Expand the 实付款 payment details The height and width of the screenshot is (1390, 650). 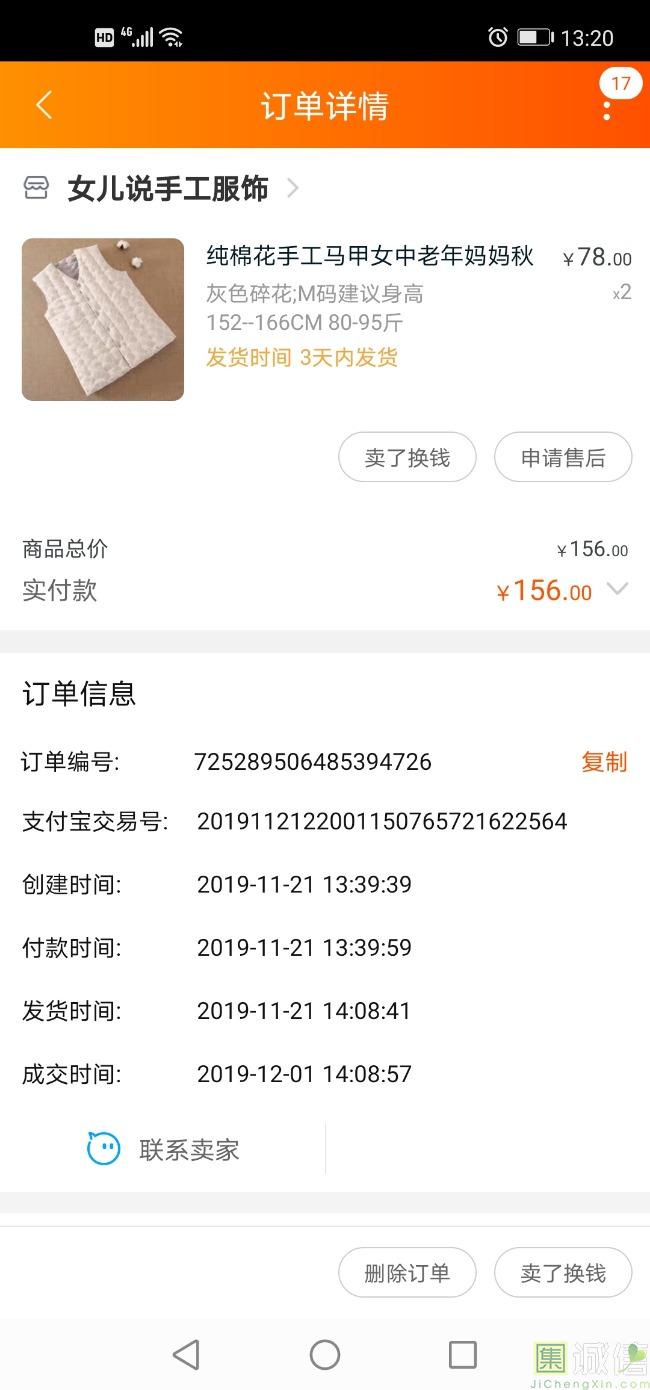618,589
